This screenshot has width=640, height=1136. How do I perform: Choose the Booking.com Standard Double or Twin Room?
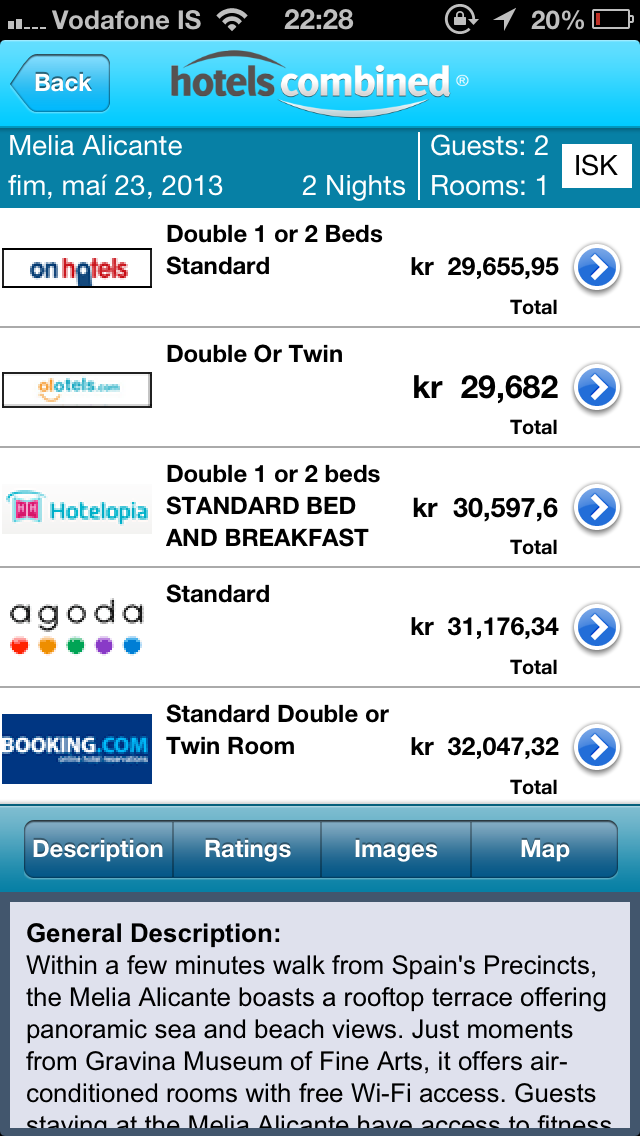597,748
